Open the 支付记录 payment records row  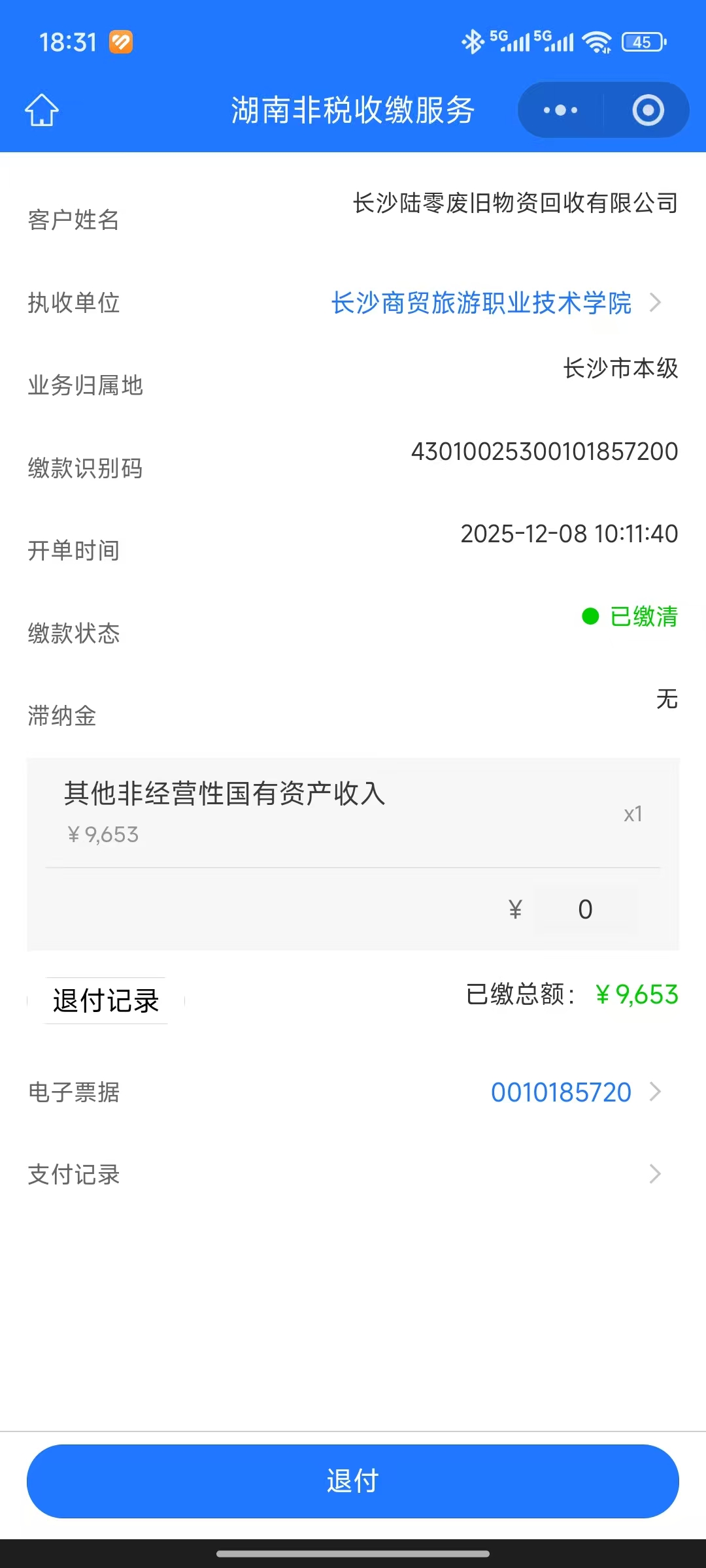353,1175
